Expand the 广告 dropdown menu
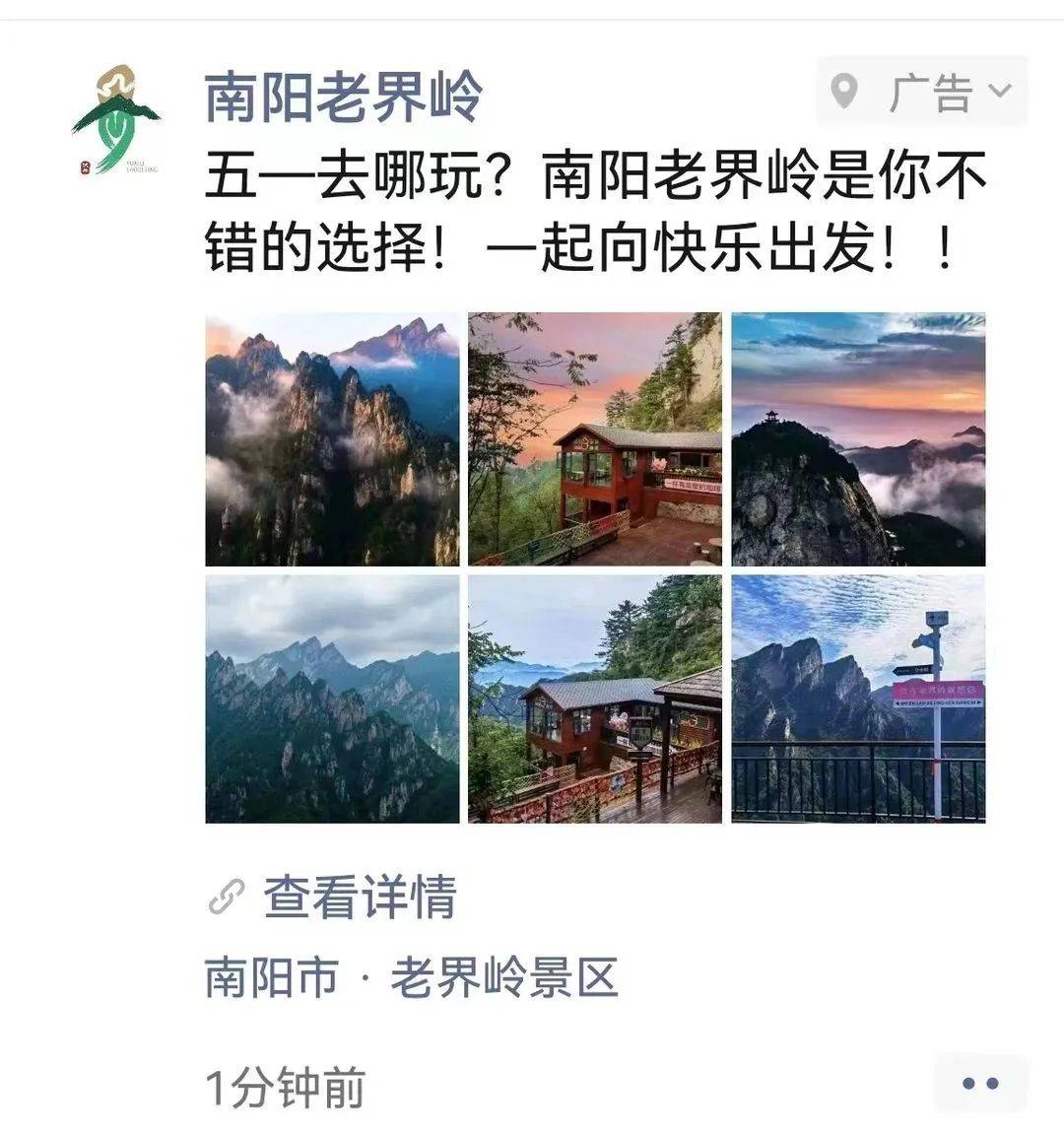The image size is (1064, 1132). click(x=922, y=92)
